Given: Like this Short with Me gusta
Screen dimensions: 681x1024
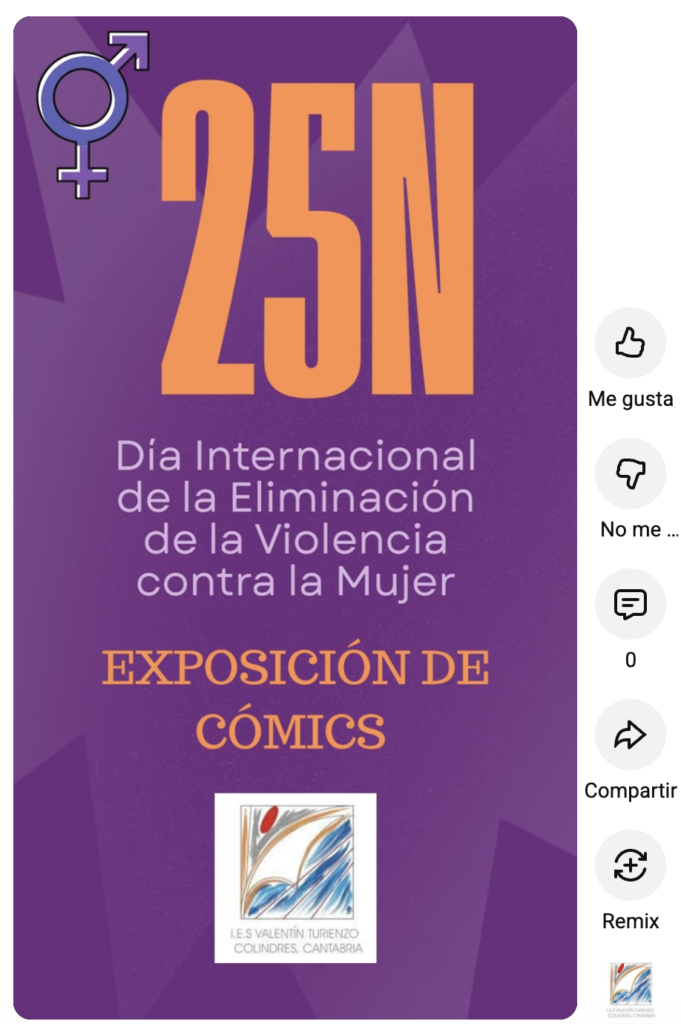Looking at the screenshot, I should [x=630, y=344].
